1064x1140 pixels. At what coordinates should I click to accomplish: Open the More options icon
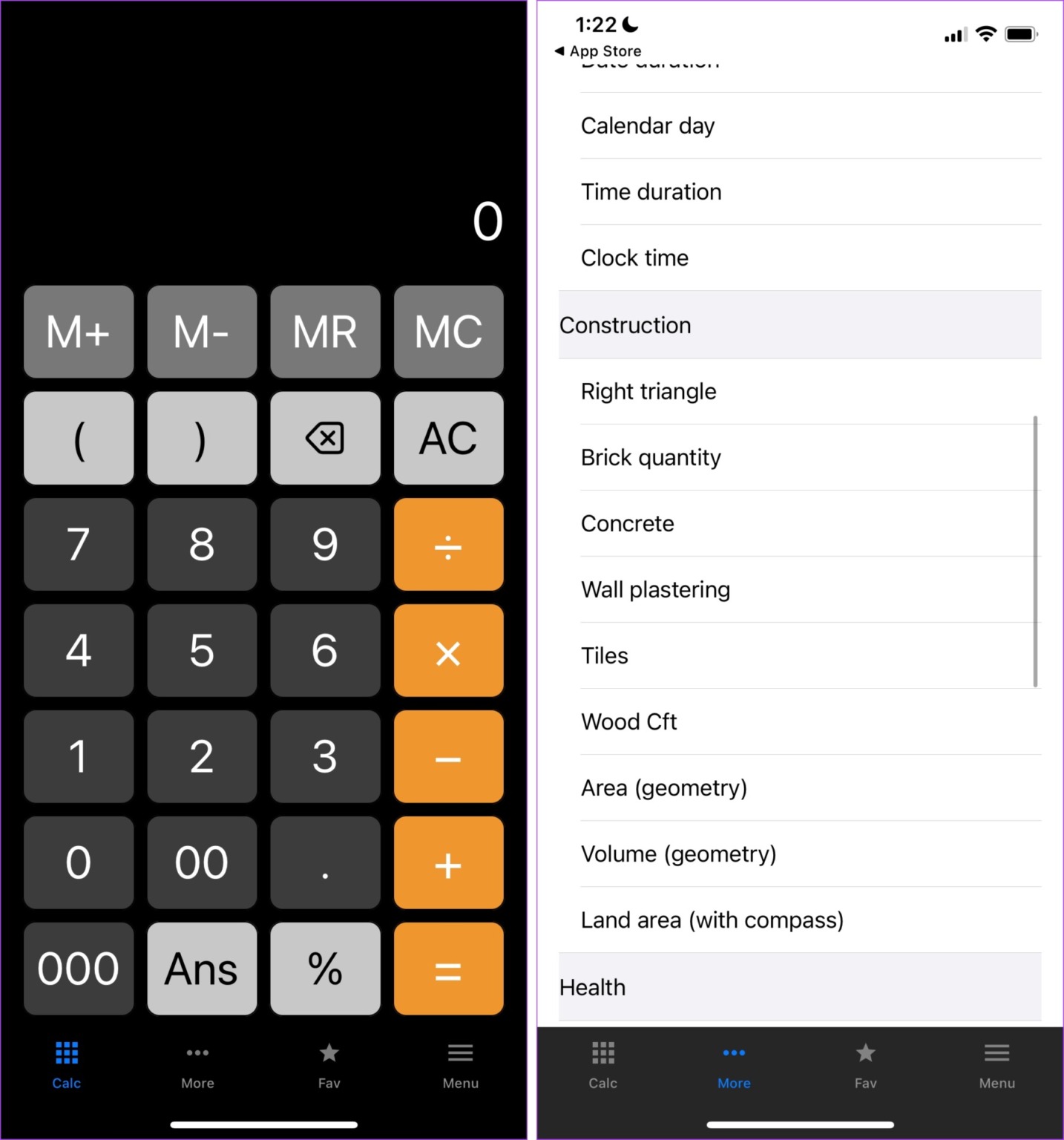pyautogui.click(x=197, y=1052)
